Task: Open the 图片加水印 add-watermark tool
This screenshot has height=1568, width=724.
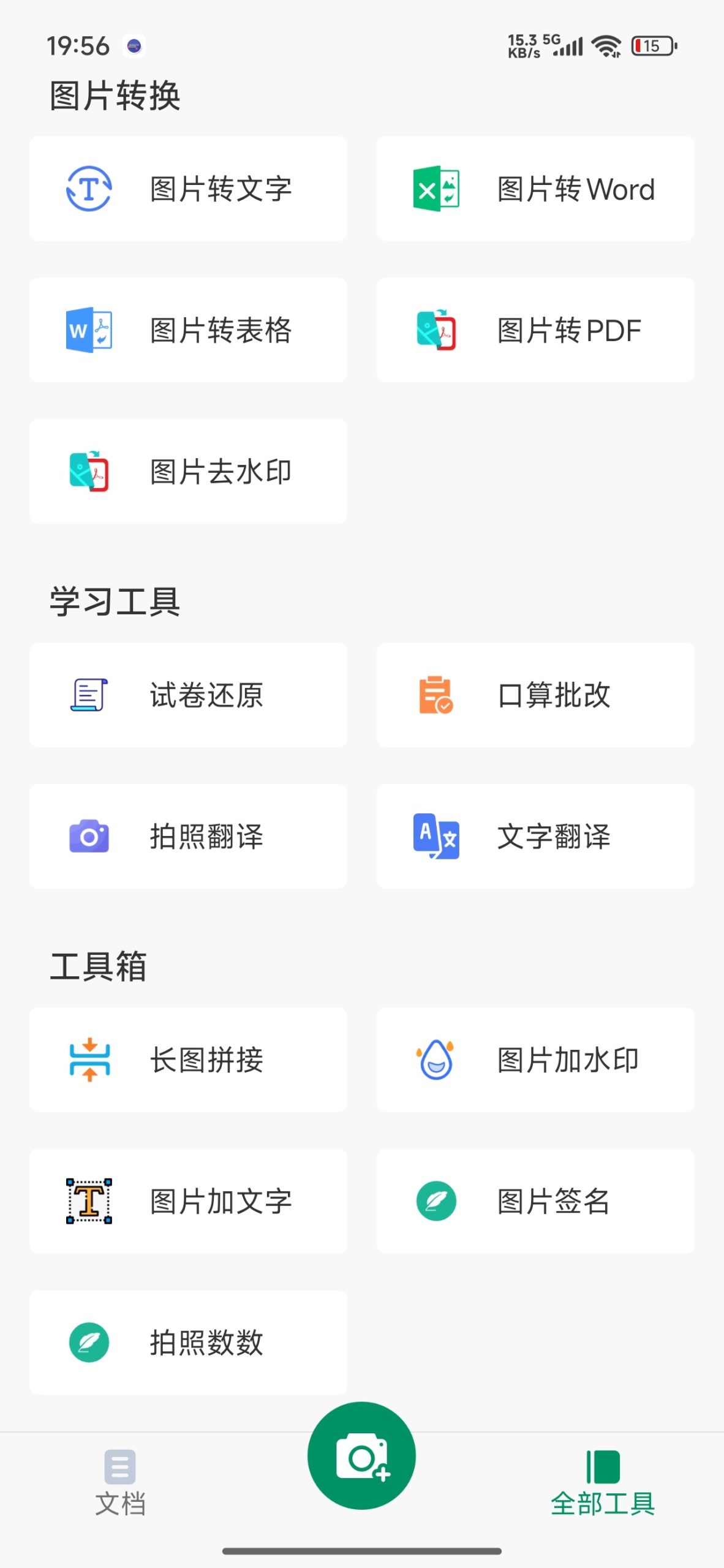Action: click(535, 1059)
